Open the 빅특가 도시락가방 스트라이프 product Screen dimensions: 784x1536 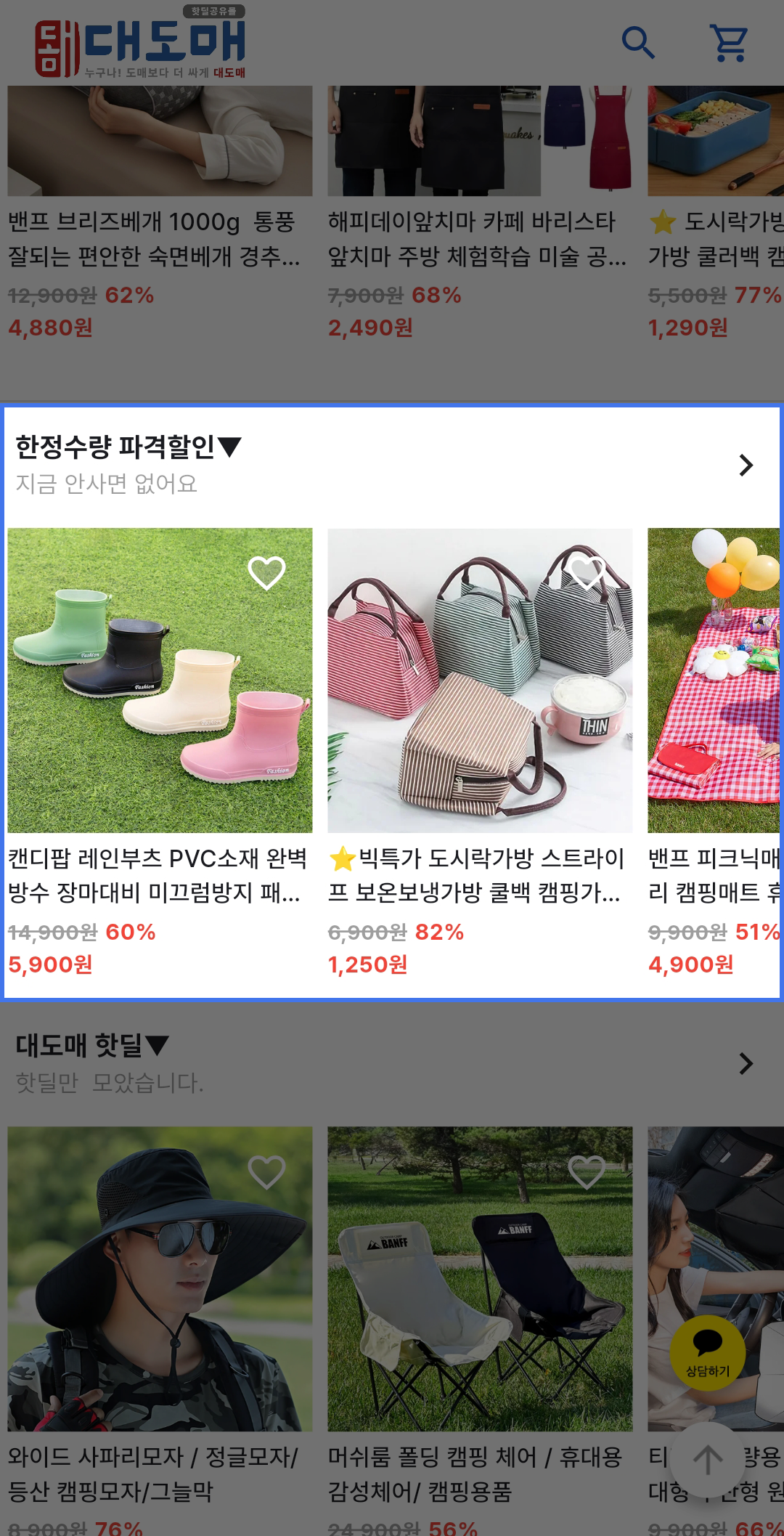480,680
